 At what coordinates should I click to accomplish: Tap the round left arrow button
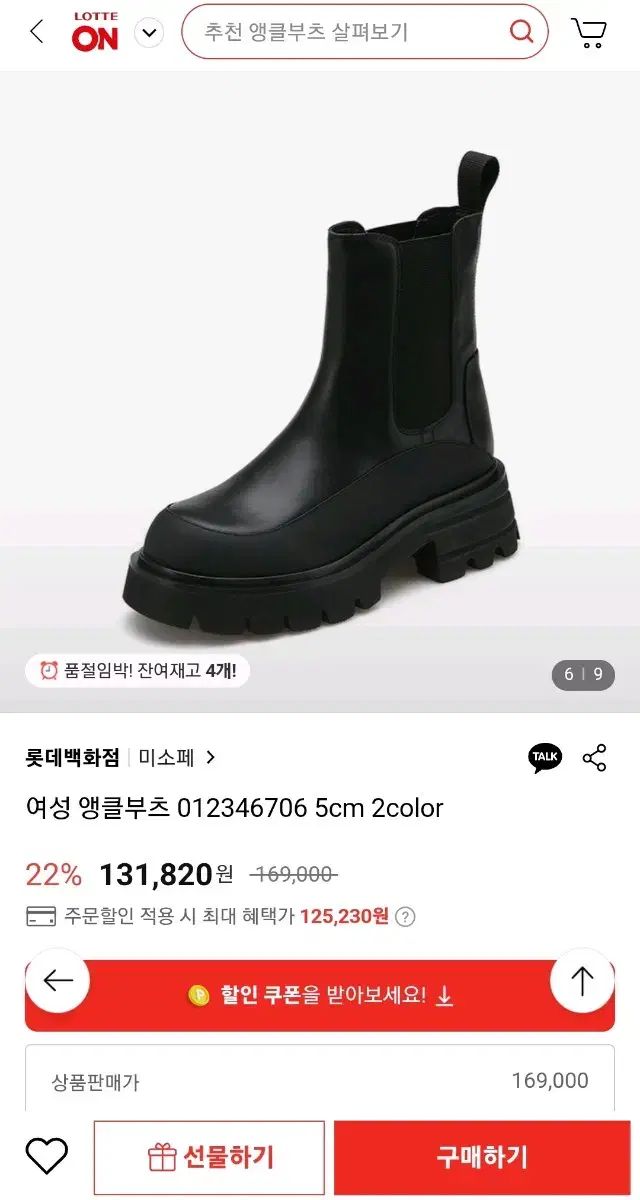point(58,981)
